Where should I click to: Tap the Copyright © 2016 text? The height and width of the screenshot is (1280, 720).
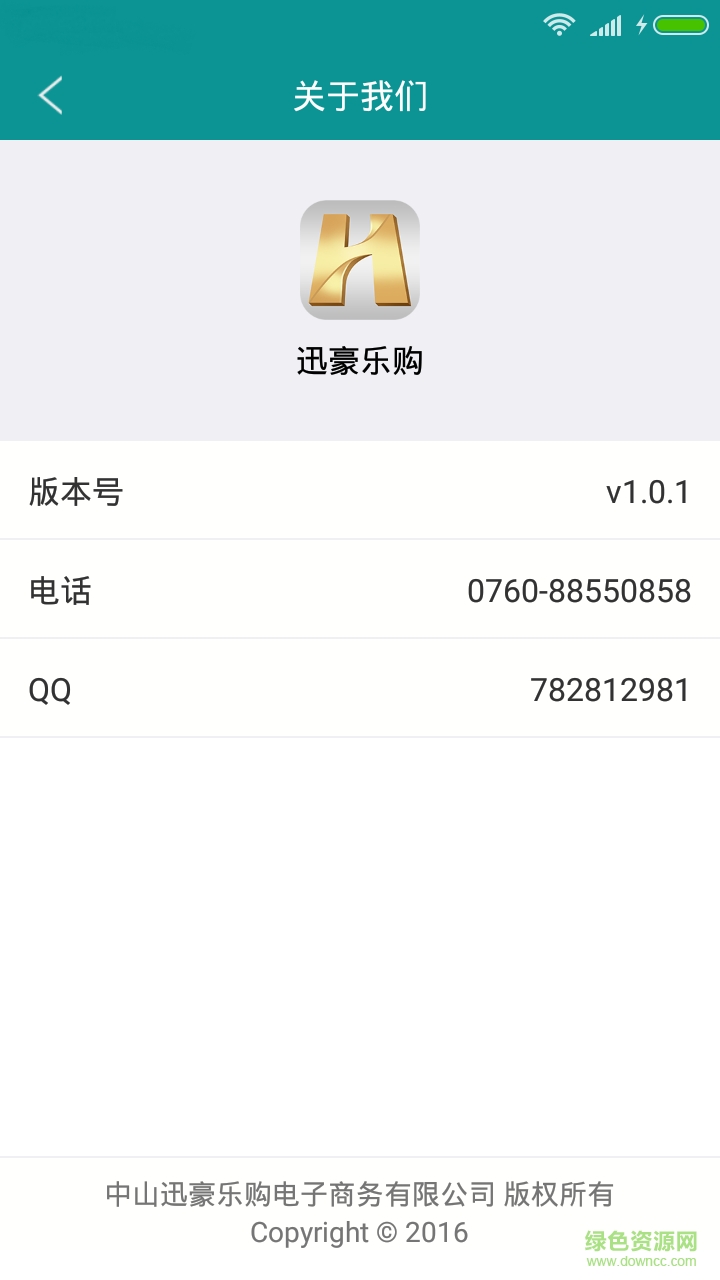[360, 1233]
